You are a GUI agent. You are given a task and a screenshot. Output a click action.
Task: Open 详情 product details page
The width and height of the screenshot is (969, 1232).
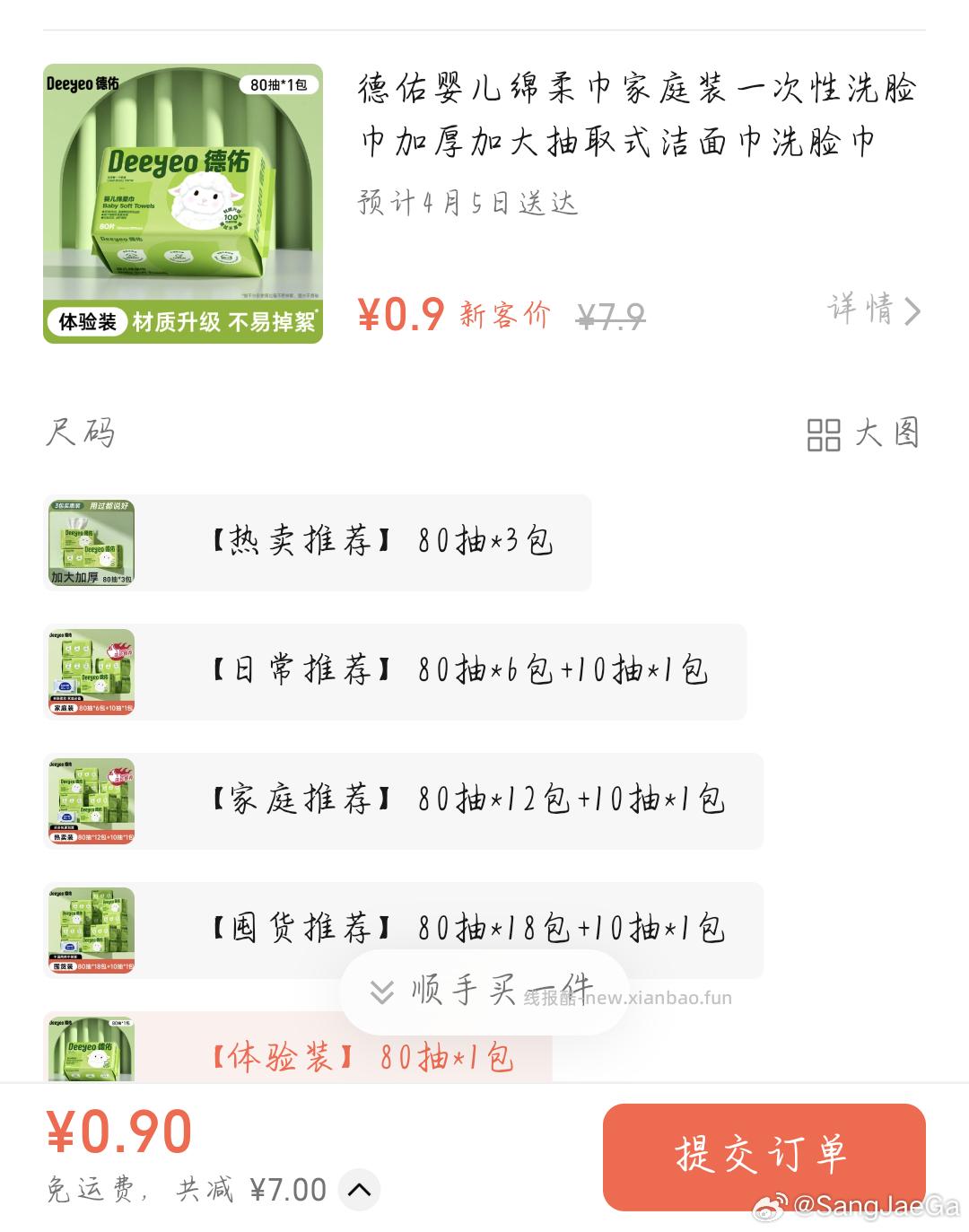(861, 310)
